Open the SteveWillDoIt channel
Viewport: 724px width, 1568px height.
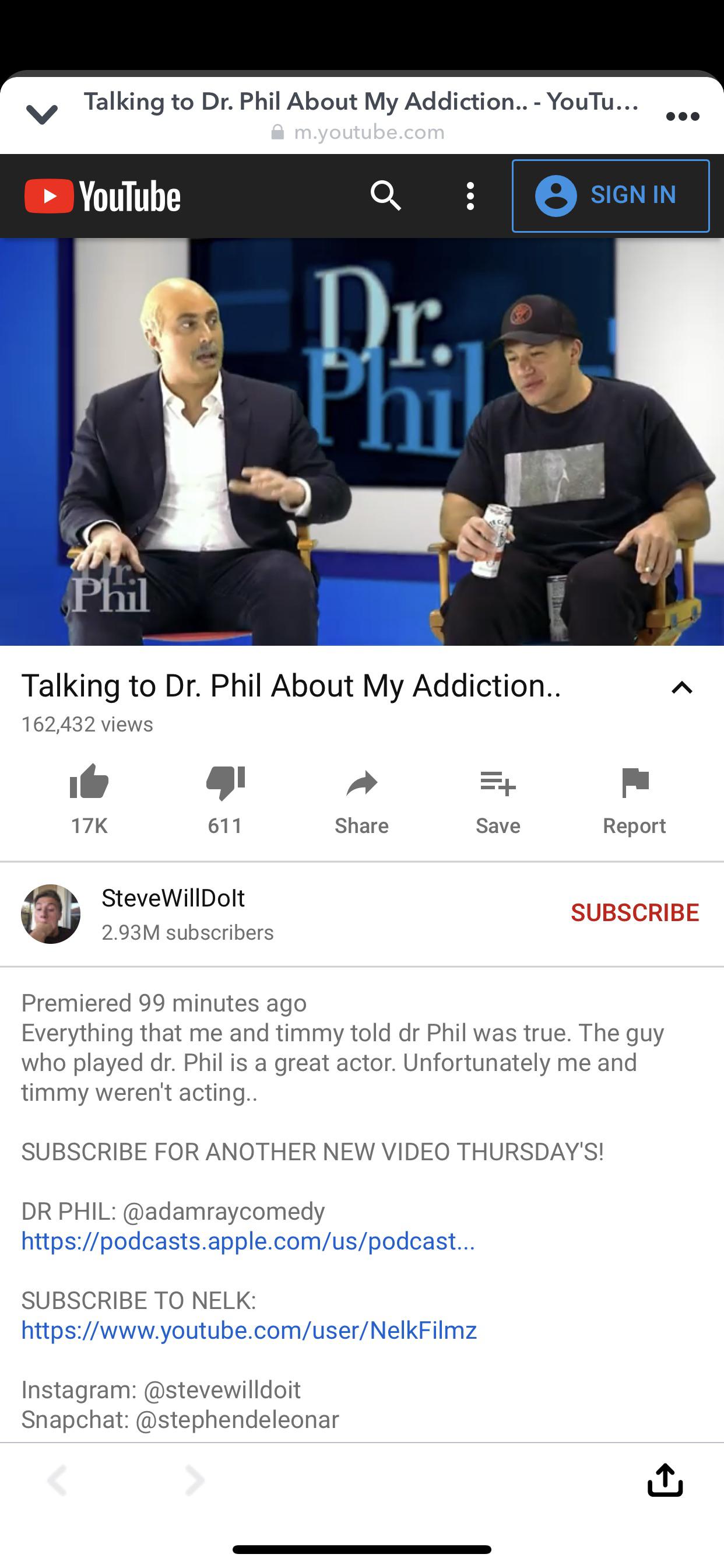point(173,899)
